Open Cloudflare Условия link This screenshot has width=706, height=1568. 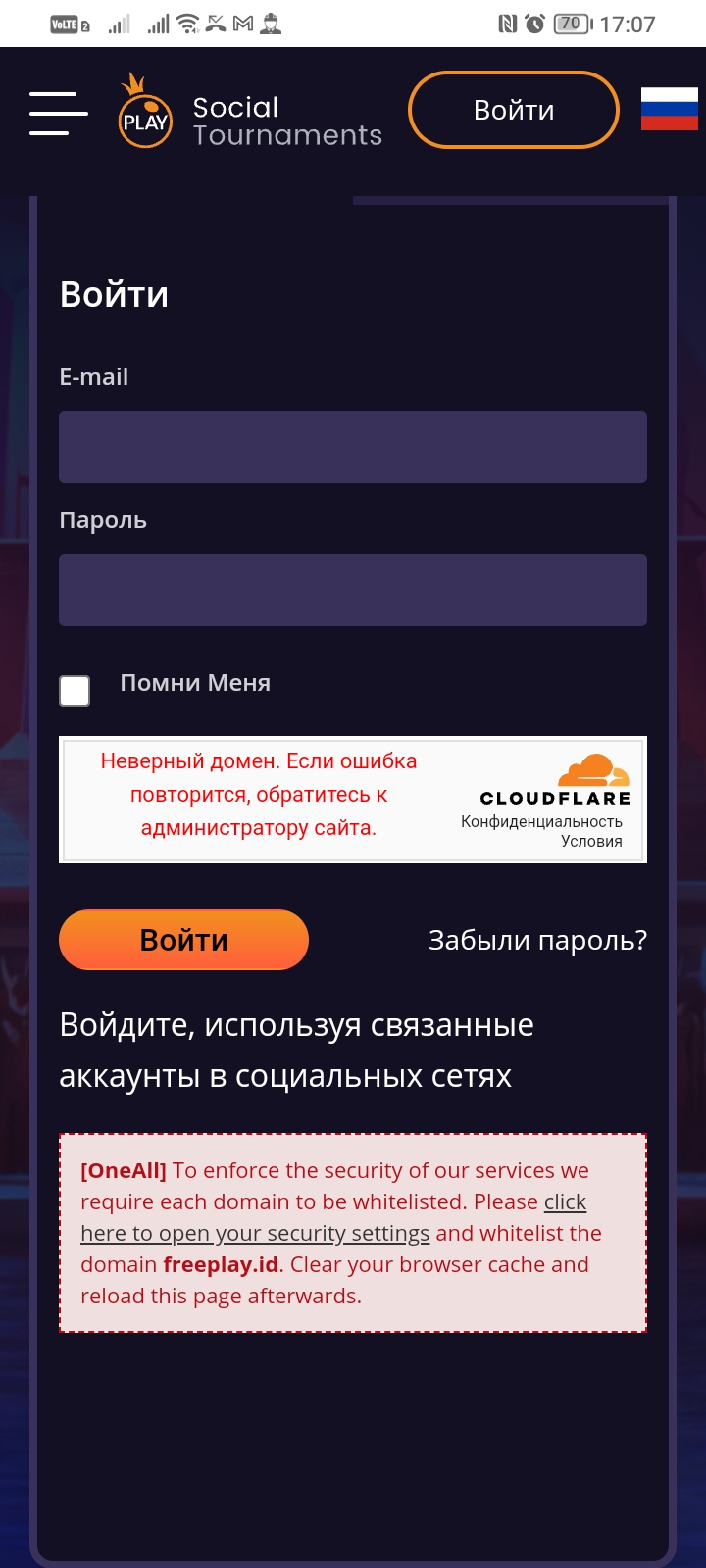pos(591,841)
